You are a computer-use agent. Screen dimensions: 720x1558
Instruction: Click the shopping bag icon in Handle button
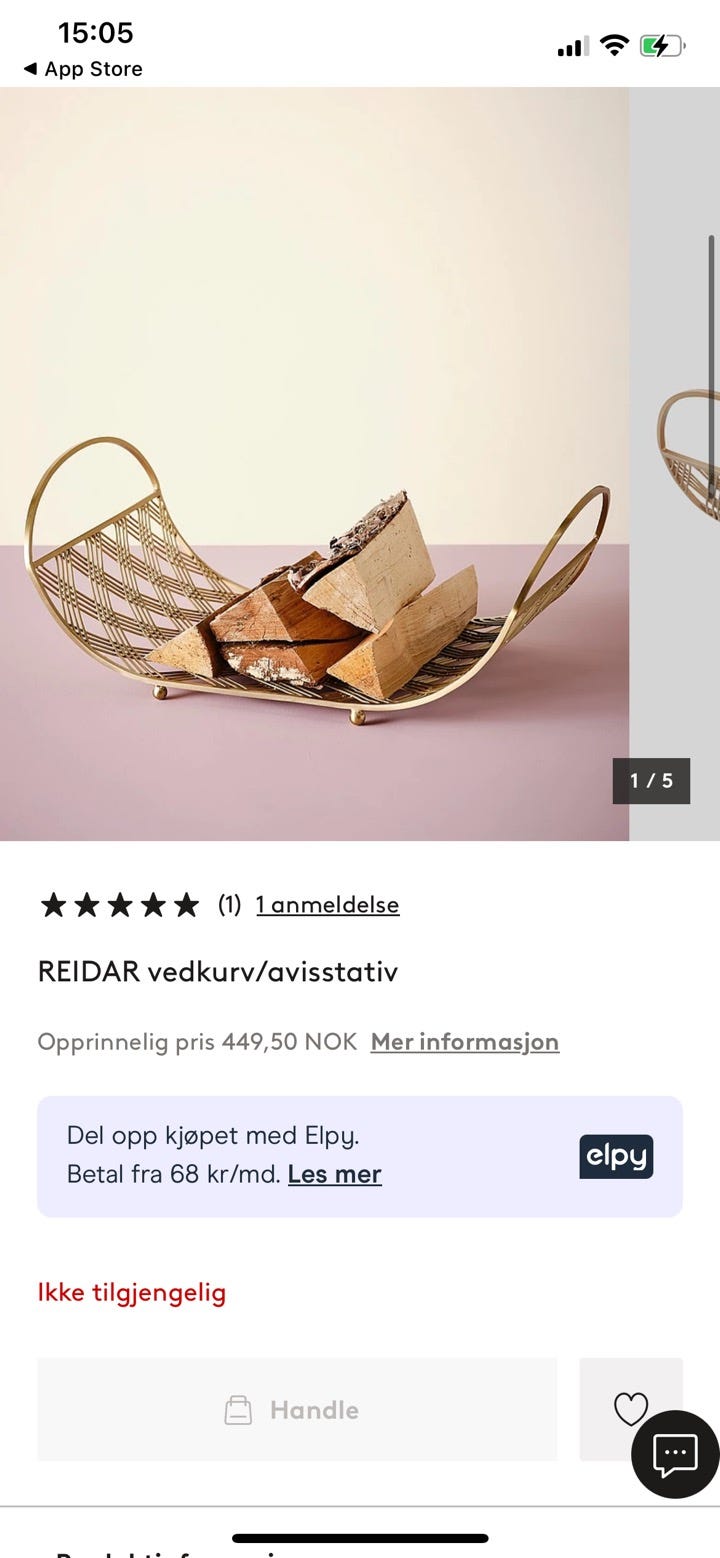(239, 1410)
